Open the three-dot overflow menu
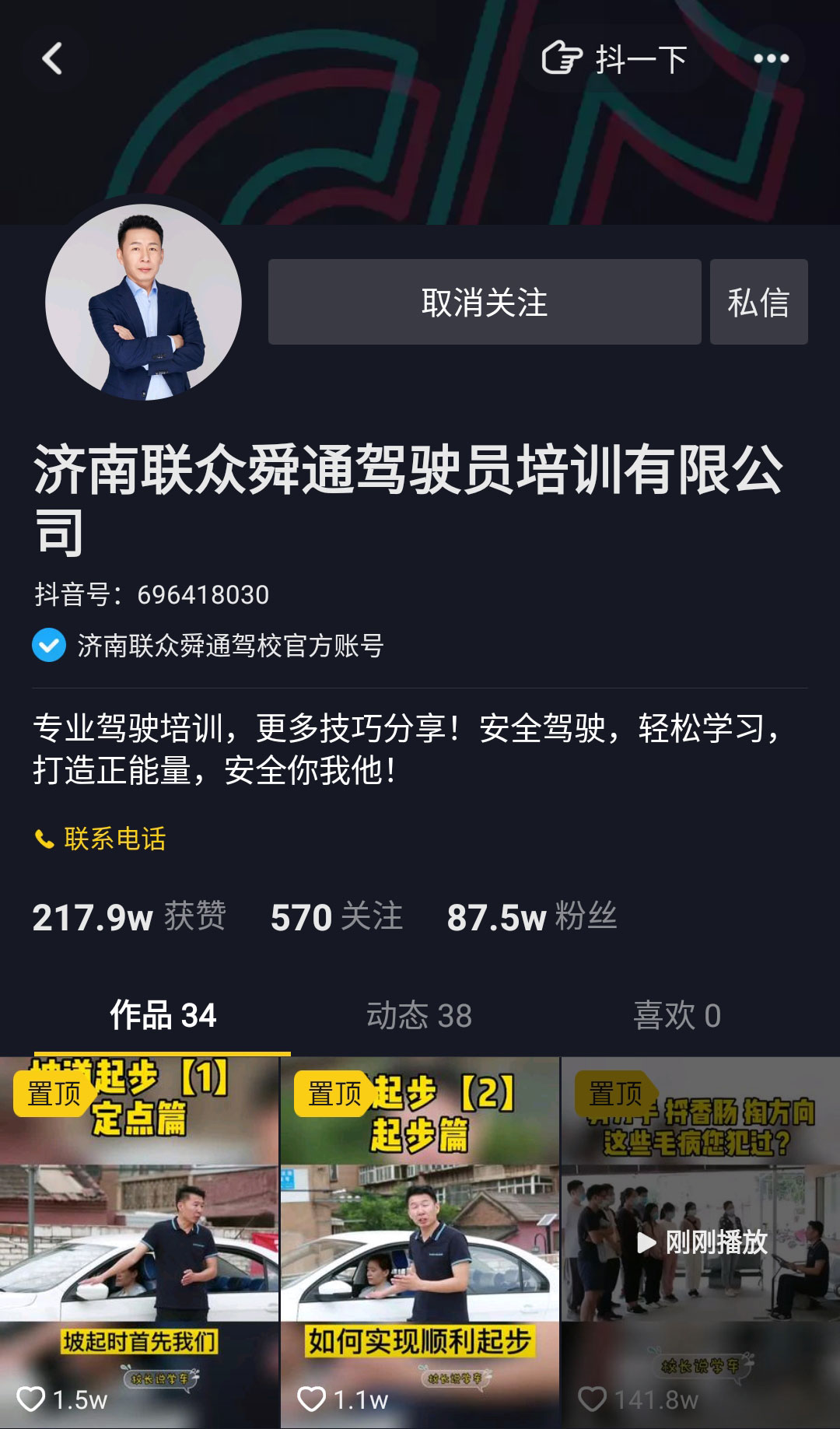This screenshot has height=1429, width=840. coord(771,59)
